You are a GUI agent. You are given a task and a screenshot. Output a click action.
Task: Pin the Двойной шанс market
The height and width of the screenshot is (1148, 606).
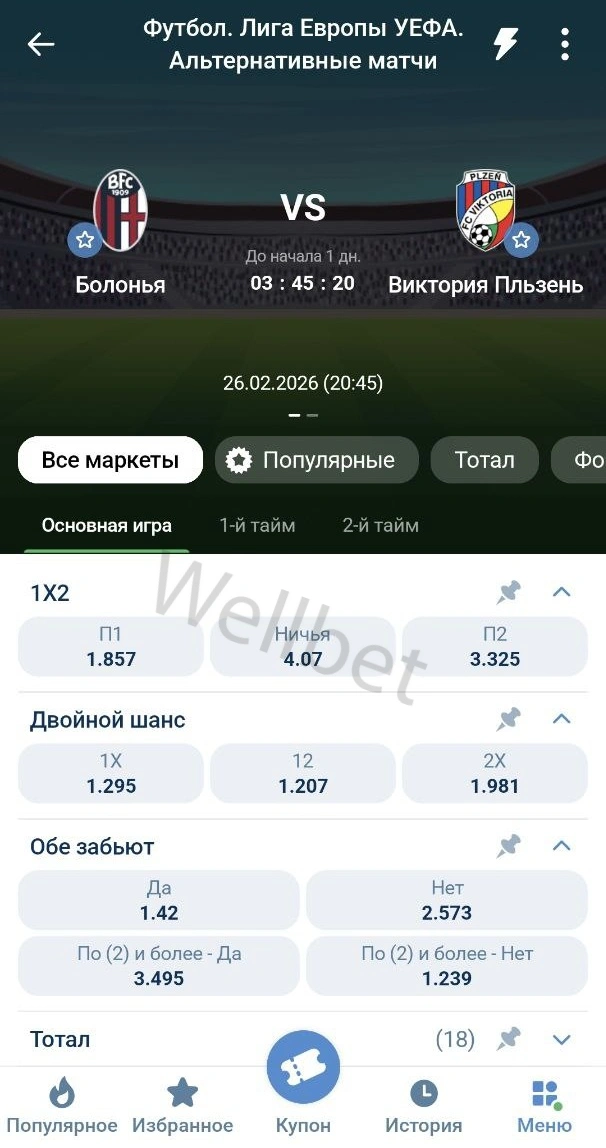pyautogui.click(x=509, y=719)
